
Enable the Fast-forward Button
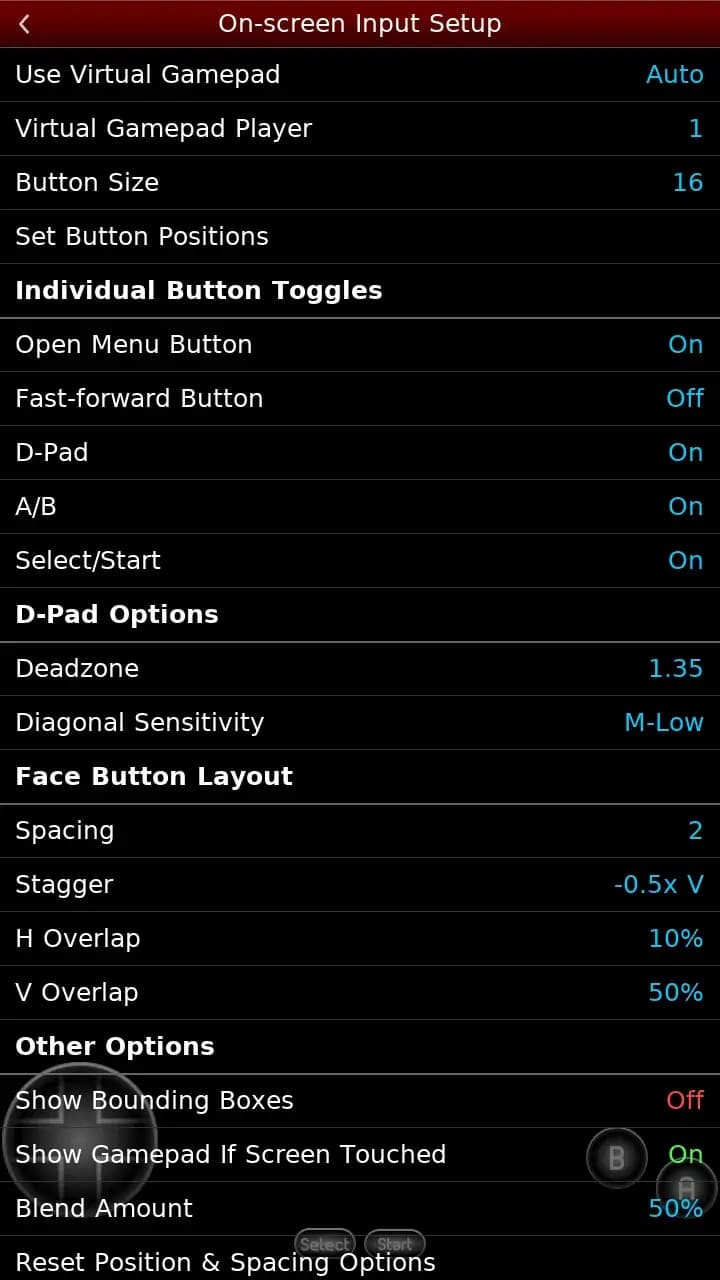tap(360, 399)
